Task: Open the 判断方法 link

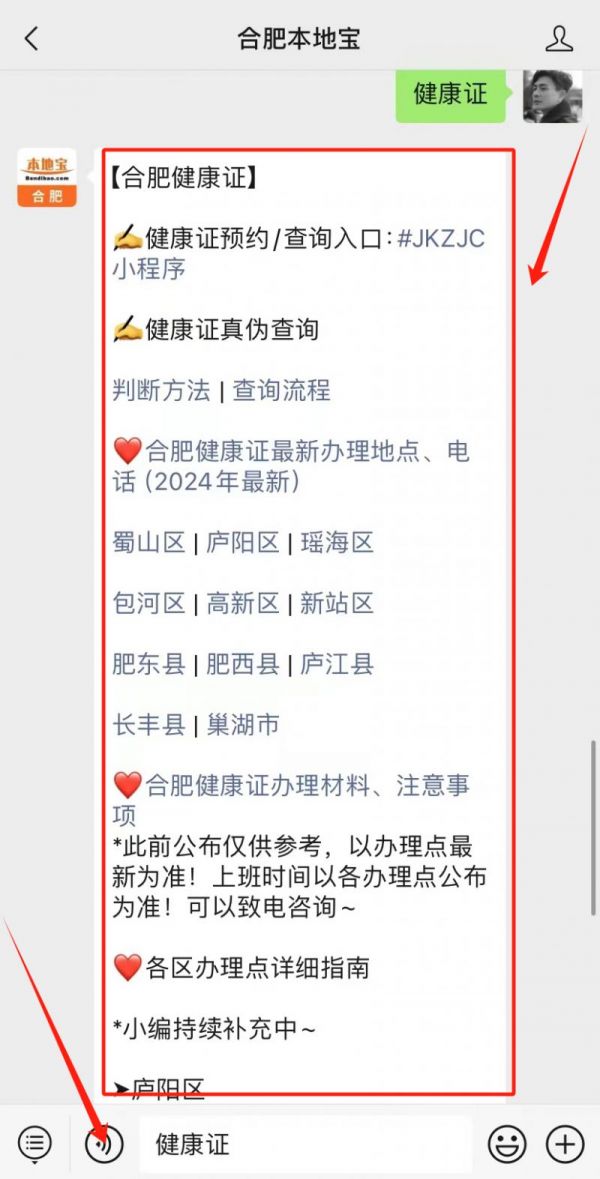Action: point(161,390)
